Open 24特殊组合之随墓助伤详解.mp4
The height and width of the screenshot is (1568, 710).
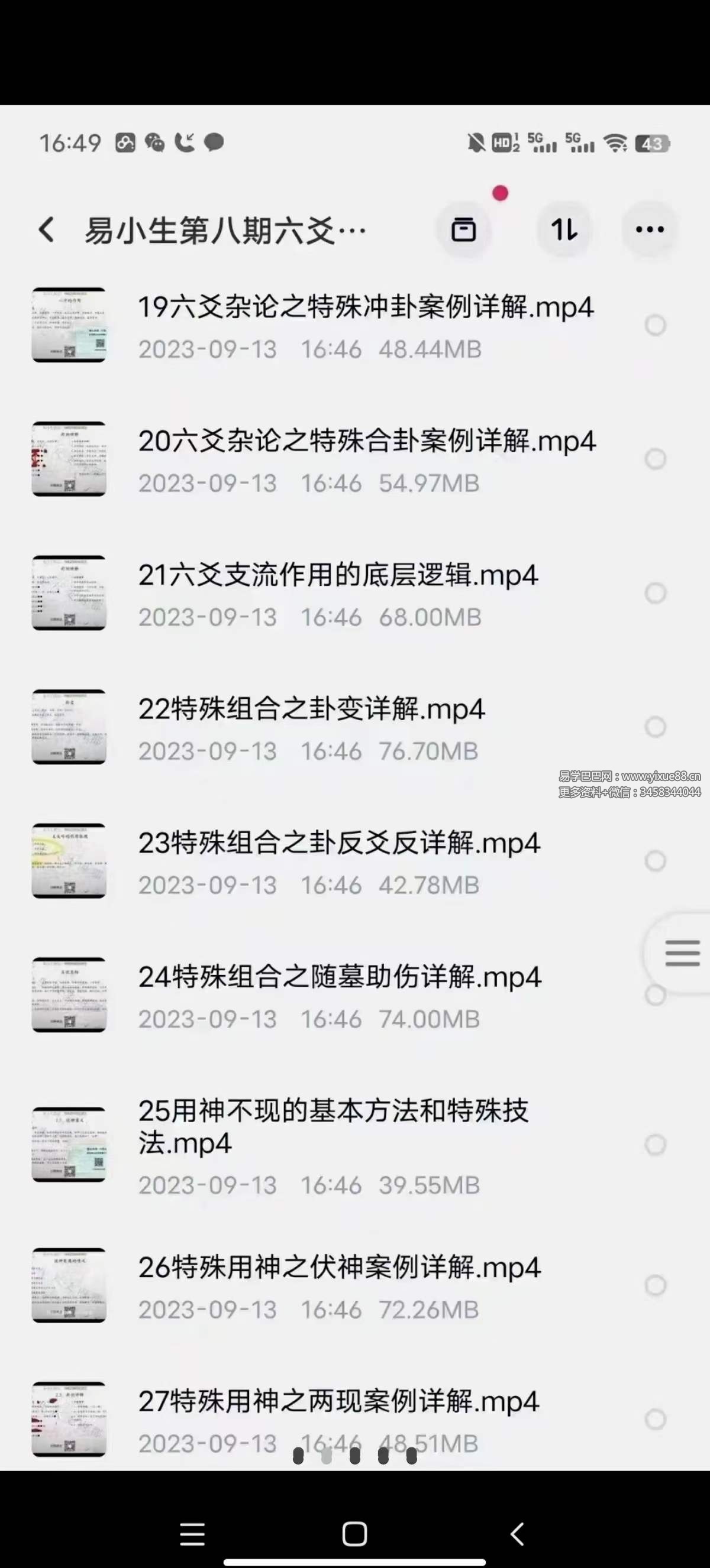339,977
